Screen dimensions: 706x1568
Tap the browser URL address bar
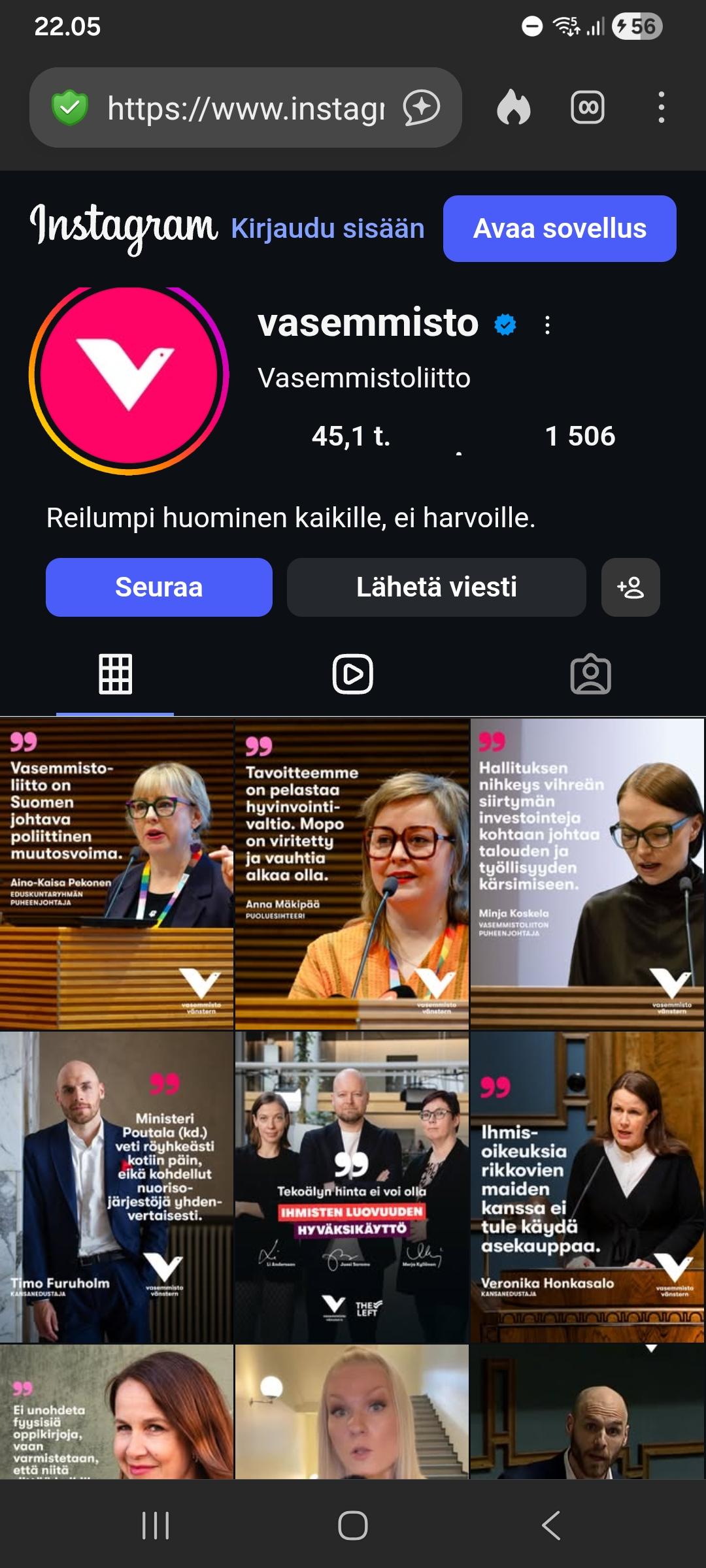tap(245, 108)
